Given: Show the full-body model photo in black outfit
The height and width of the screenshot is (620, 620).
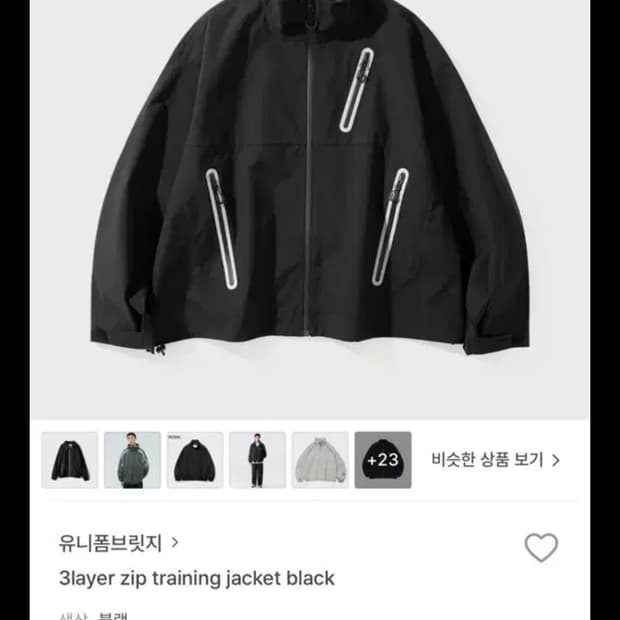Looking at the screenshot, I should [x=257, y=460].
